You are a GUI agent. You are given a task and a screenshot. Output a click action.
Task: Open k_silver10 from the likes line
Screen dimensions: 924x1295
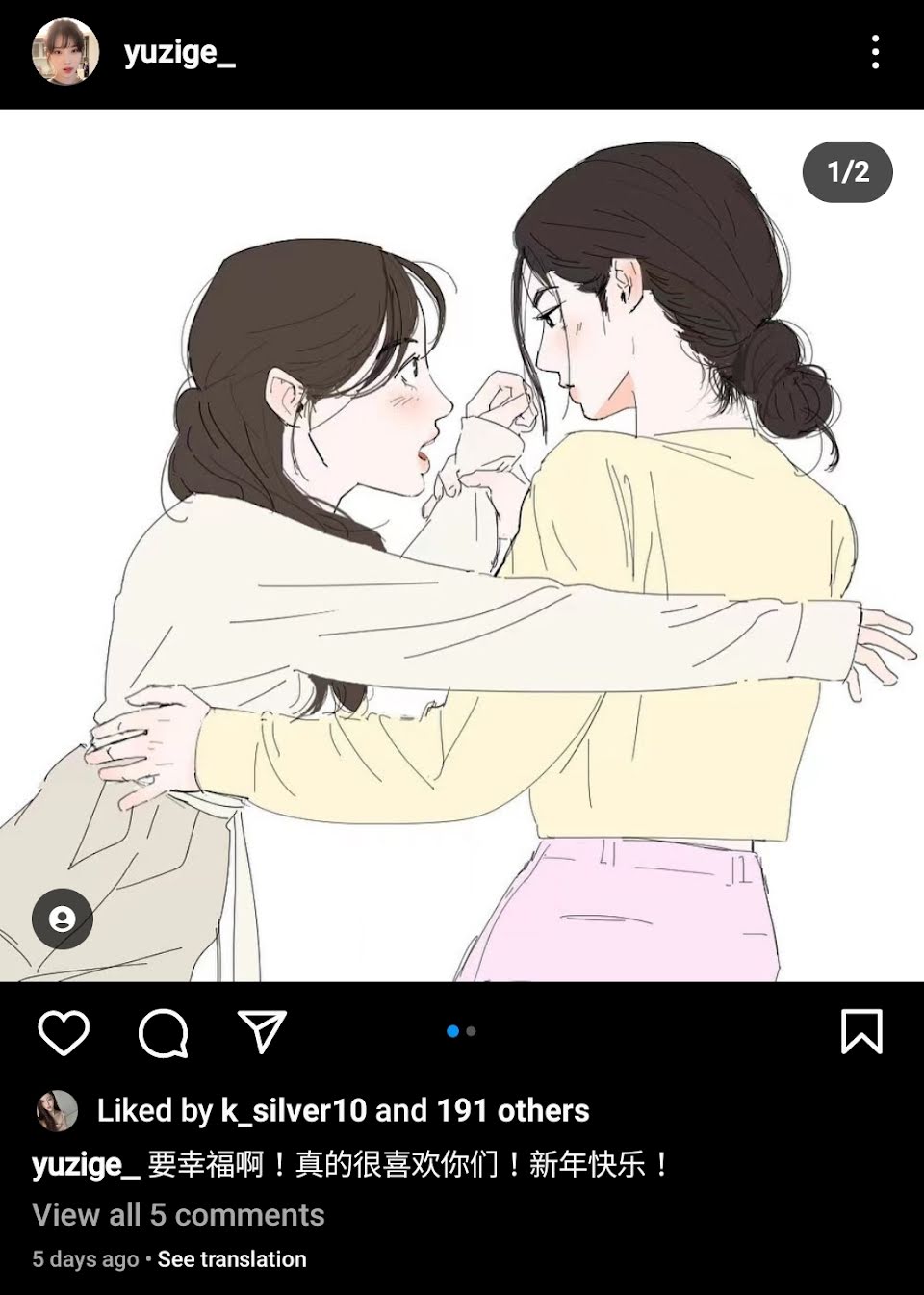294,1111
